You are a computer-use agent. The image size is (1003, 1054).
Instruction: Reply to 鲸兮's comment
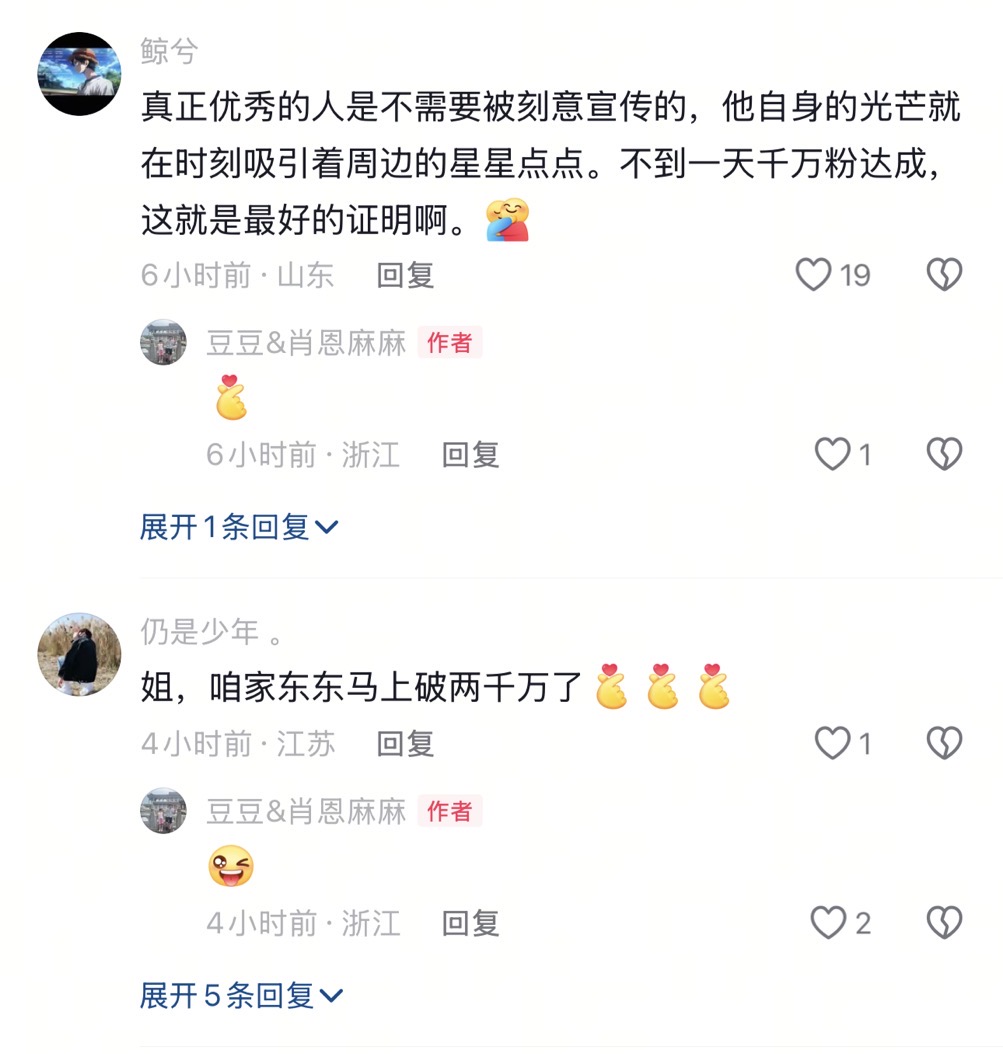click(405, 275)
